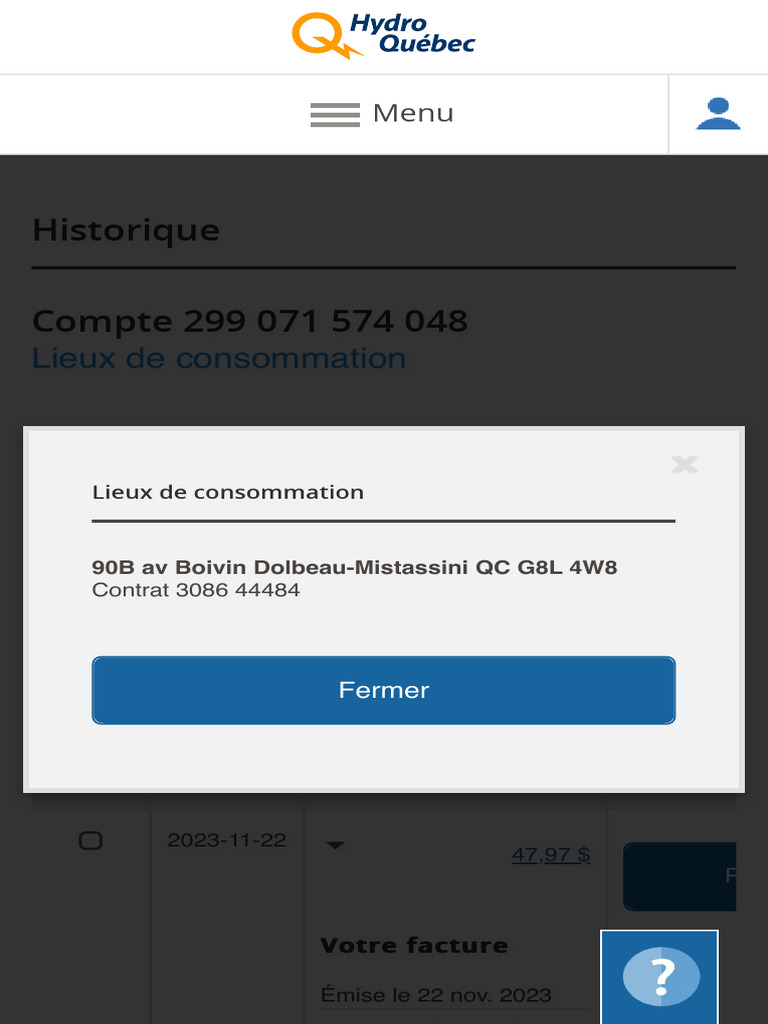This screenshot has height=1024, width=768.
Task: Collapse the 2023-11-22 bill details arrow
Action: pyautogui.click(x=335, y=846)
